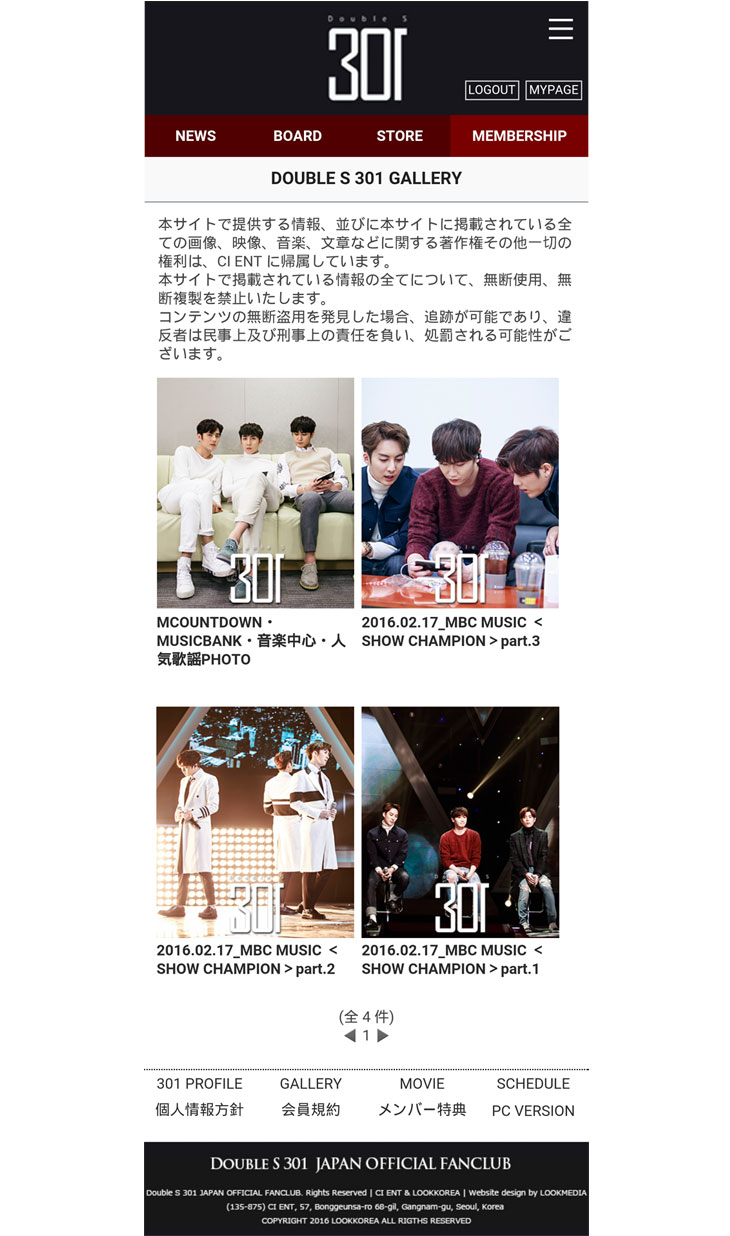The height and width of the screenshot is (1236, 730).
Task: Switch to PC VERSION
Action: click(533, 1111)
